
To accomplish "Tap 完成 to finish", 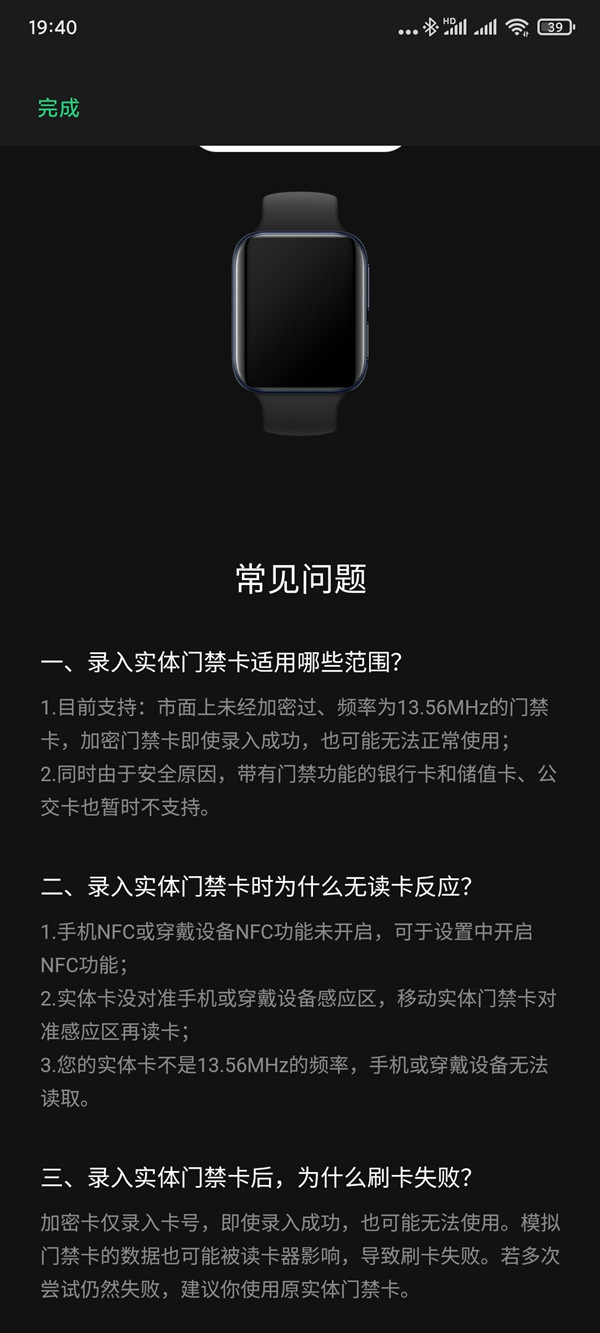I will (x=58, y=108).
